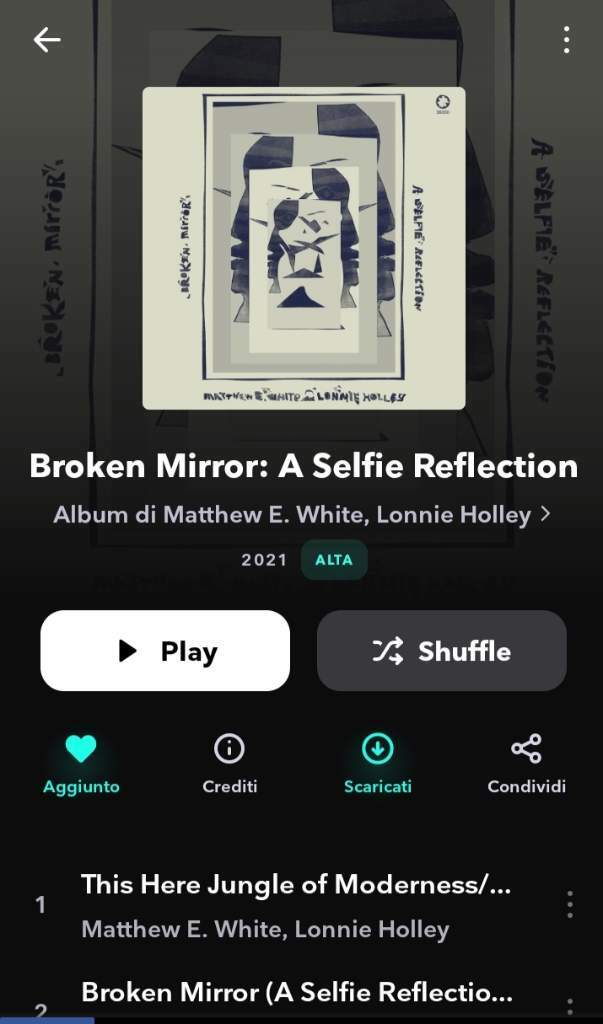
Task: Go back using the top arrow
Action: (x=47, y=40)
